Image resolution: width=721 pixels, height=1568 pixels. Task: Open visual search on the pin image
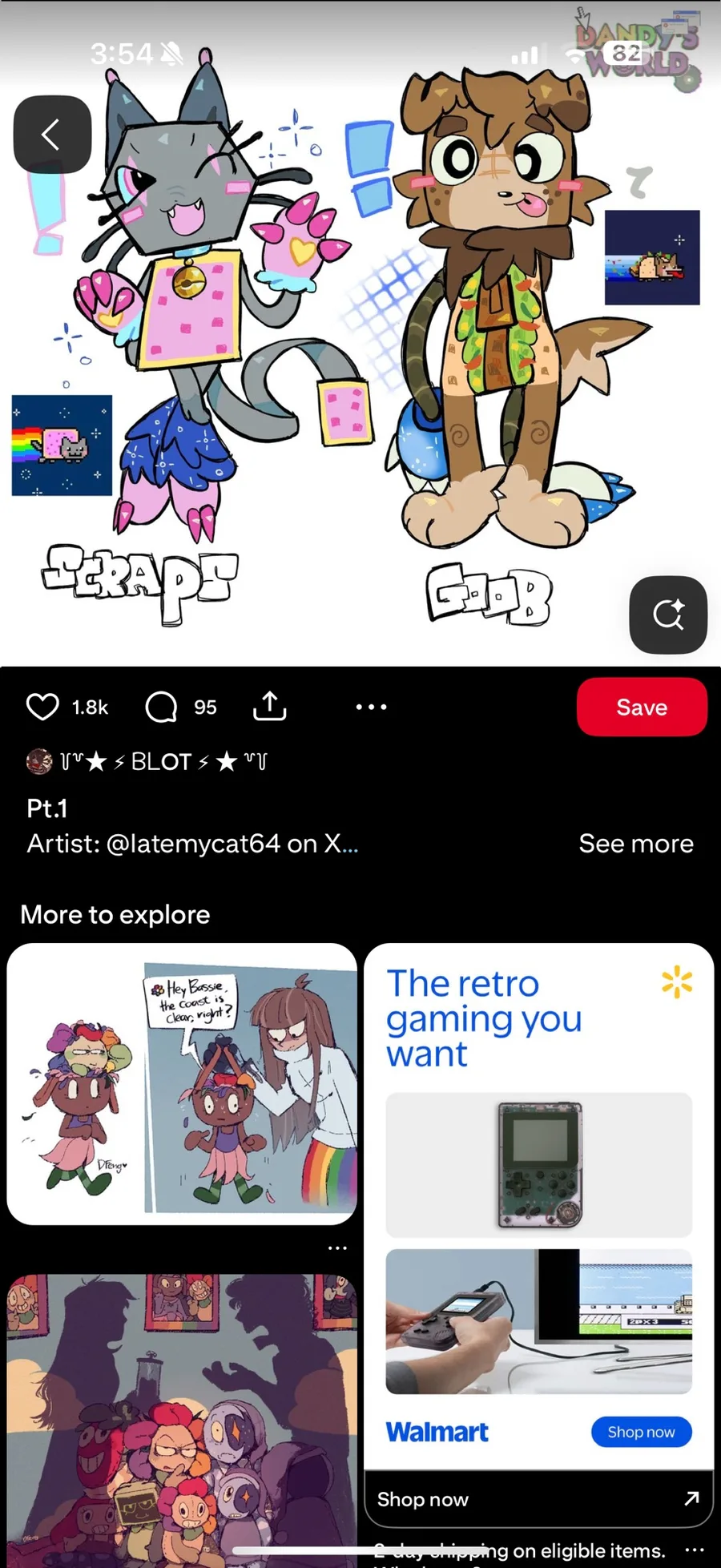tap(668, 615)
